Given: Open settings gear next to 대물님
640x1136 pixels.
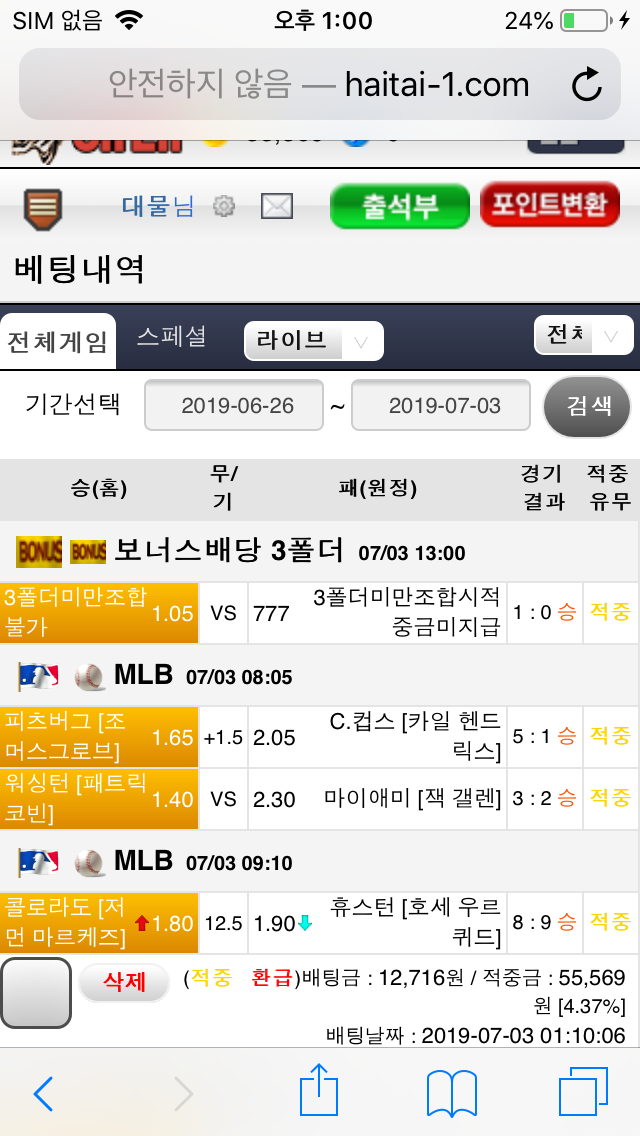Looking at the screenshot, I should tap(224, 207).
